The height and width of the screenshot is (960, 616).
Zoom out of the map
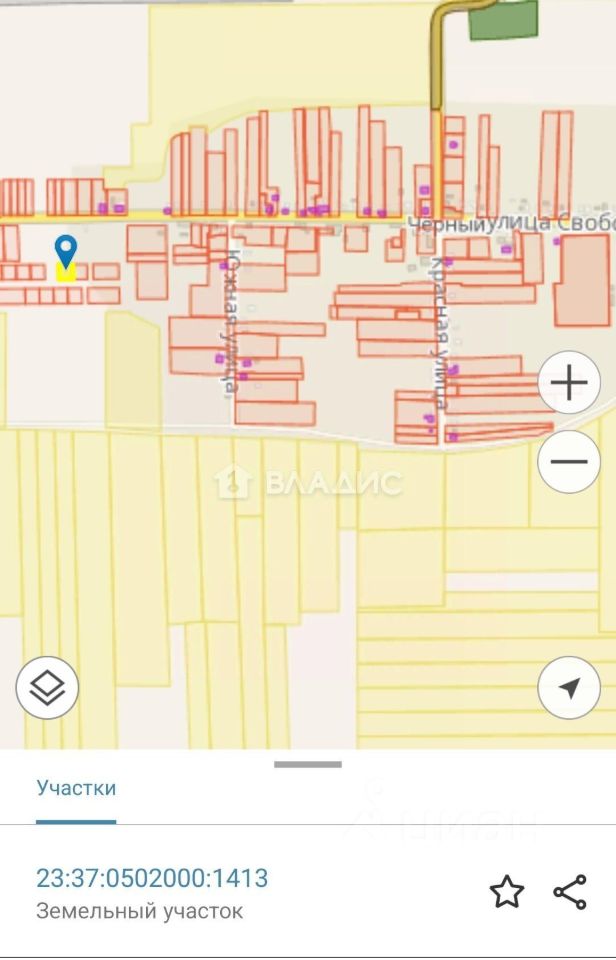coord(568,461)
